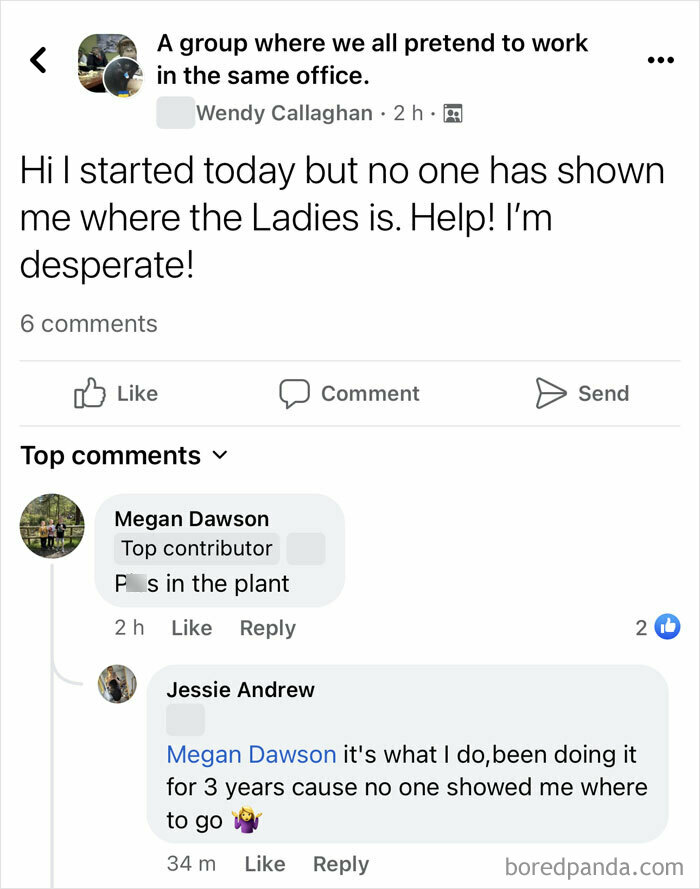The width and height of the screenshot is (700, 889).
Task: Go back with the arrow icon
Action: click(38, 61)
